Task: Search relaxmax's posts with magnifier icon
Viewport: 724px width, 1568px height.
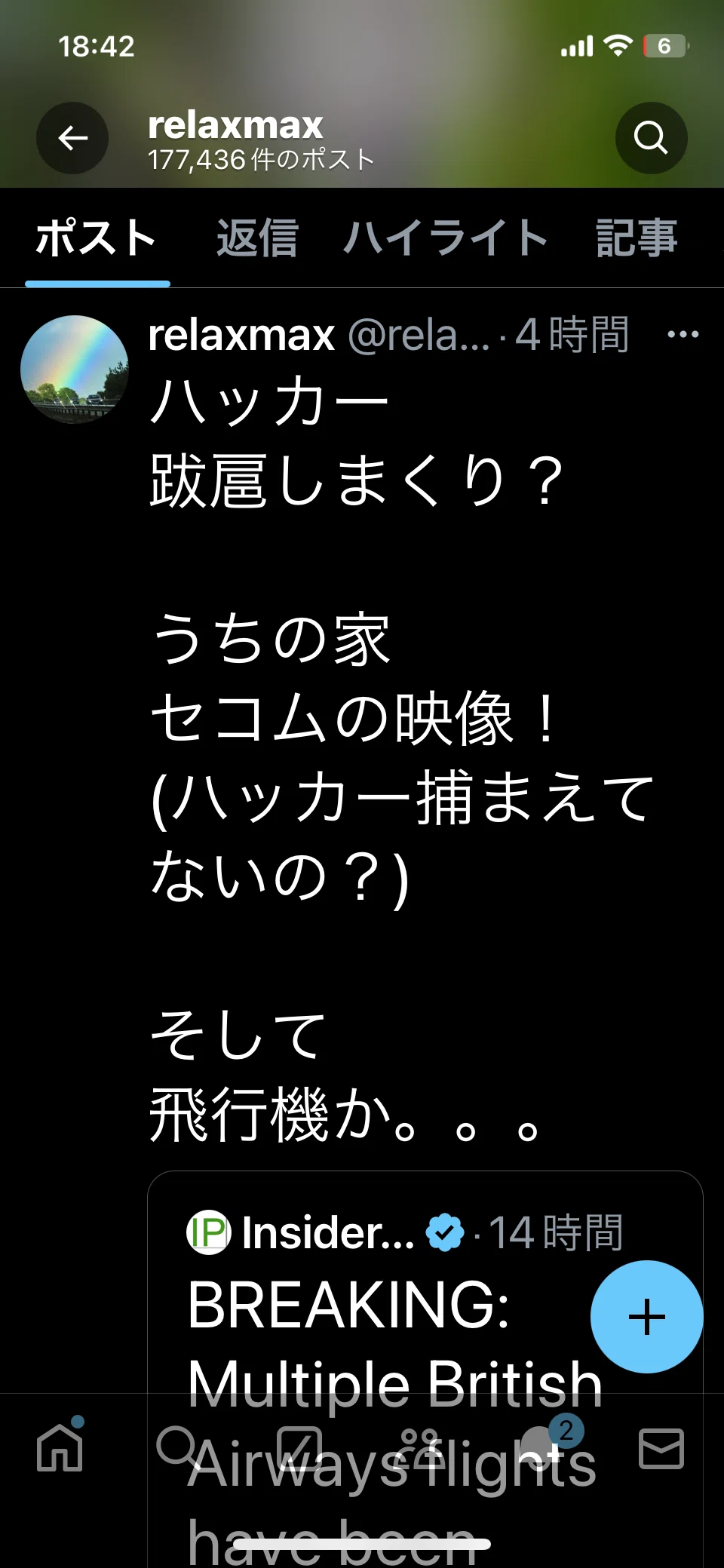Action: 651,138
